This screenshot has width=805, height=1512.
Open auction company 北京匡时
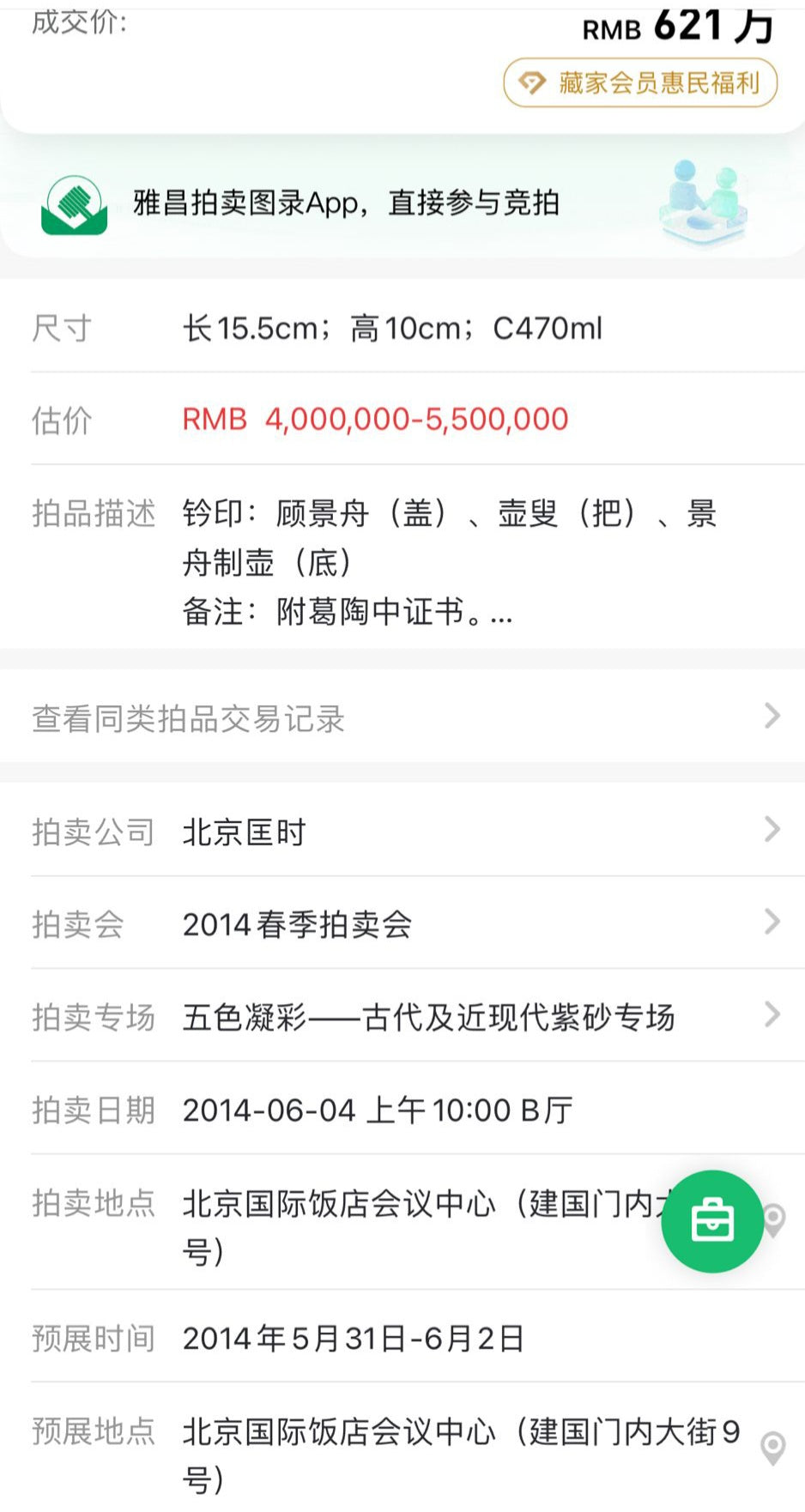(402, 831)
